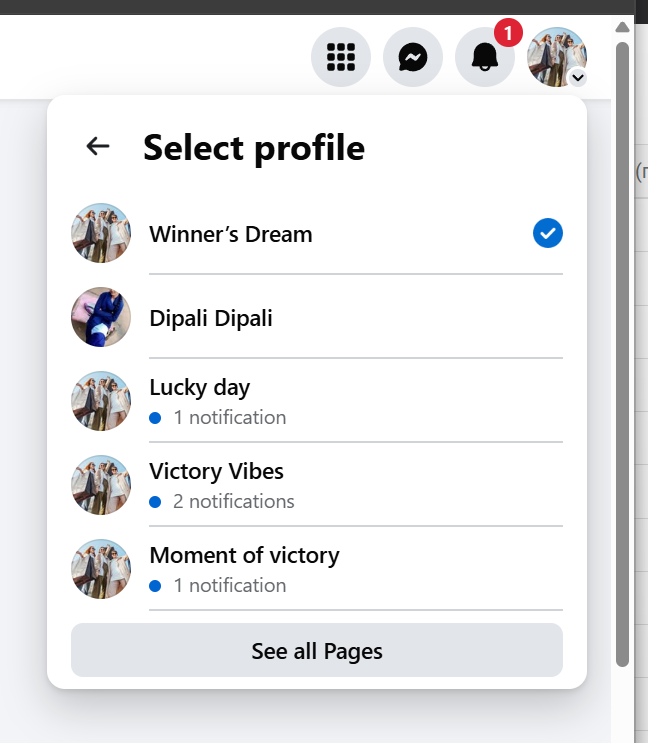Open the notifications bell

pyautogui.click(x=485, y=58)
